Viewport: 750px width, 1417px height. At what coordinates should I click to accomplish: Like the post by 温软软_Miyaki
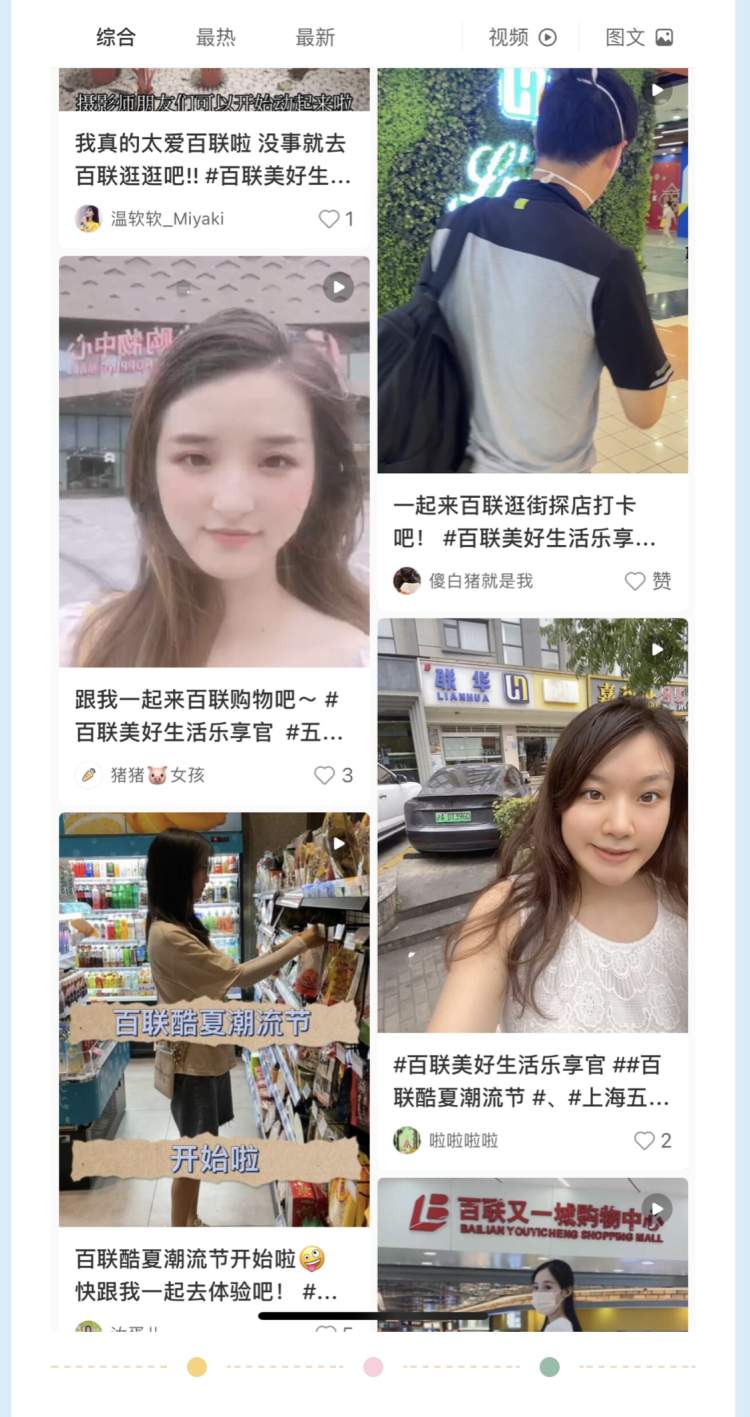tap(330, 219)
